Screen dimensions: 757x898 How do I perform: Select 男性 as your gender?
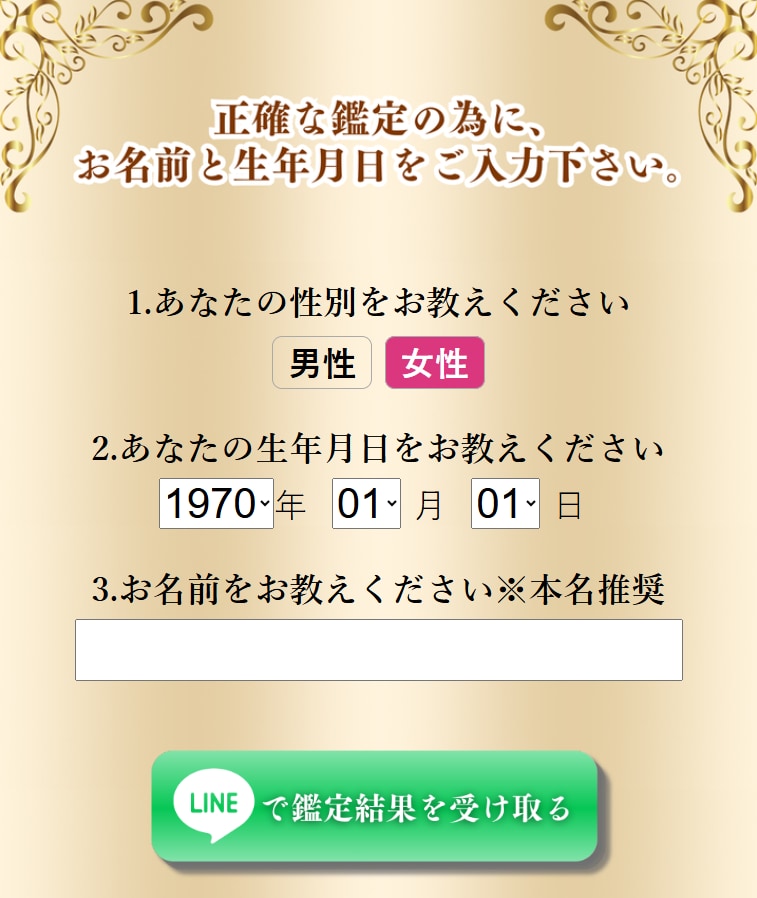pos(322,363)
